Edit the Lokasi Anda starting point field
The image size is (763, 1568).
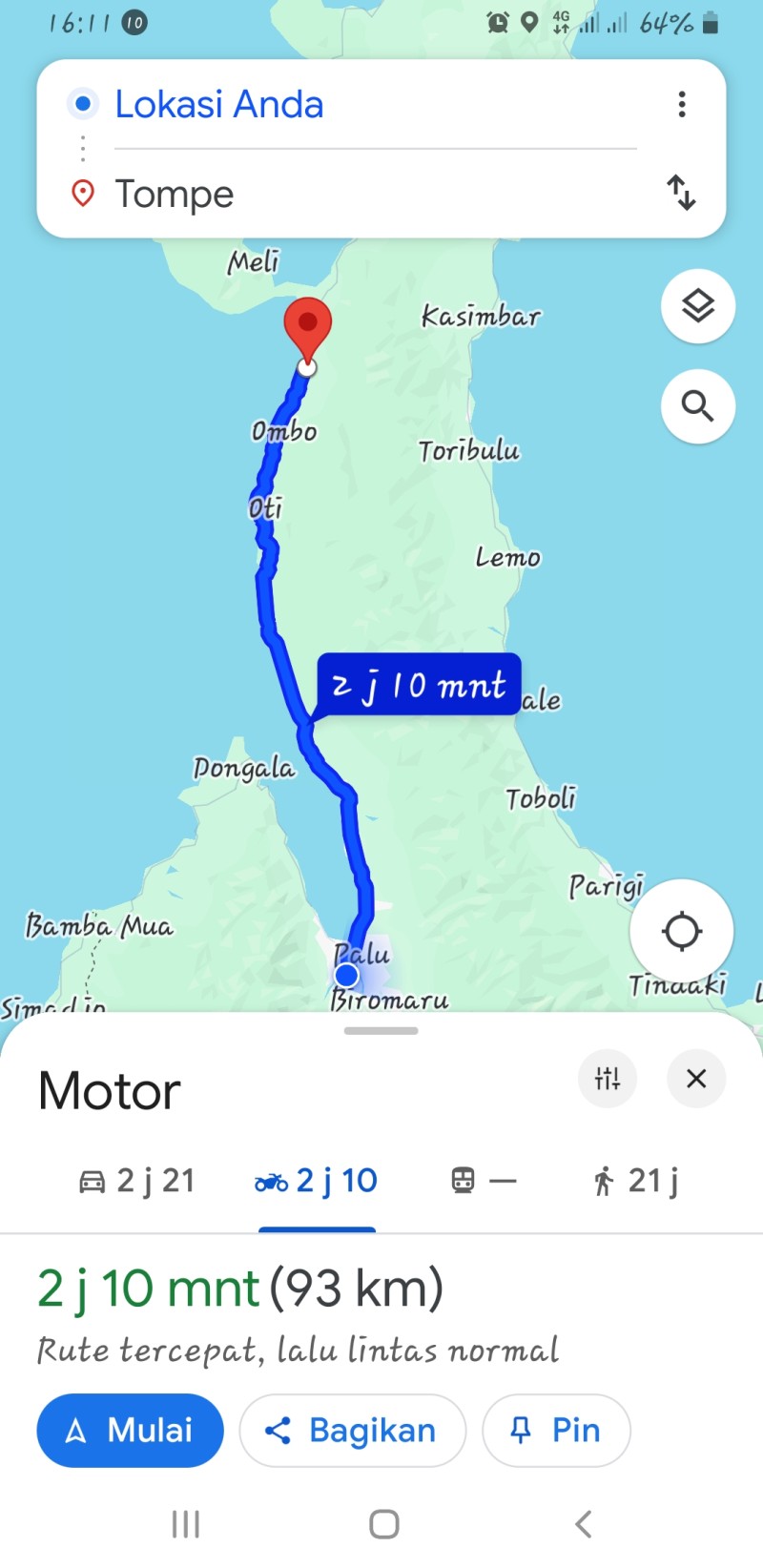(x=375, y=104)
